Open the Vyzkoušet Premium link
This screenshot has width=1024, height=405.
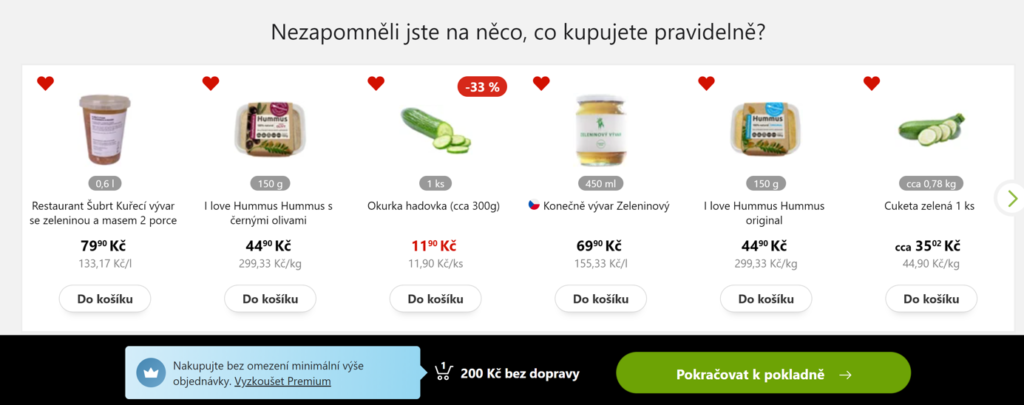pyautogui.click(x=283, y=381)
